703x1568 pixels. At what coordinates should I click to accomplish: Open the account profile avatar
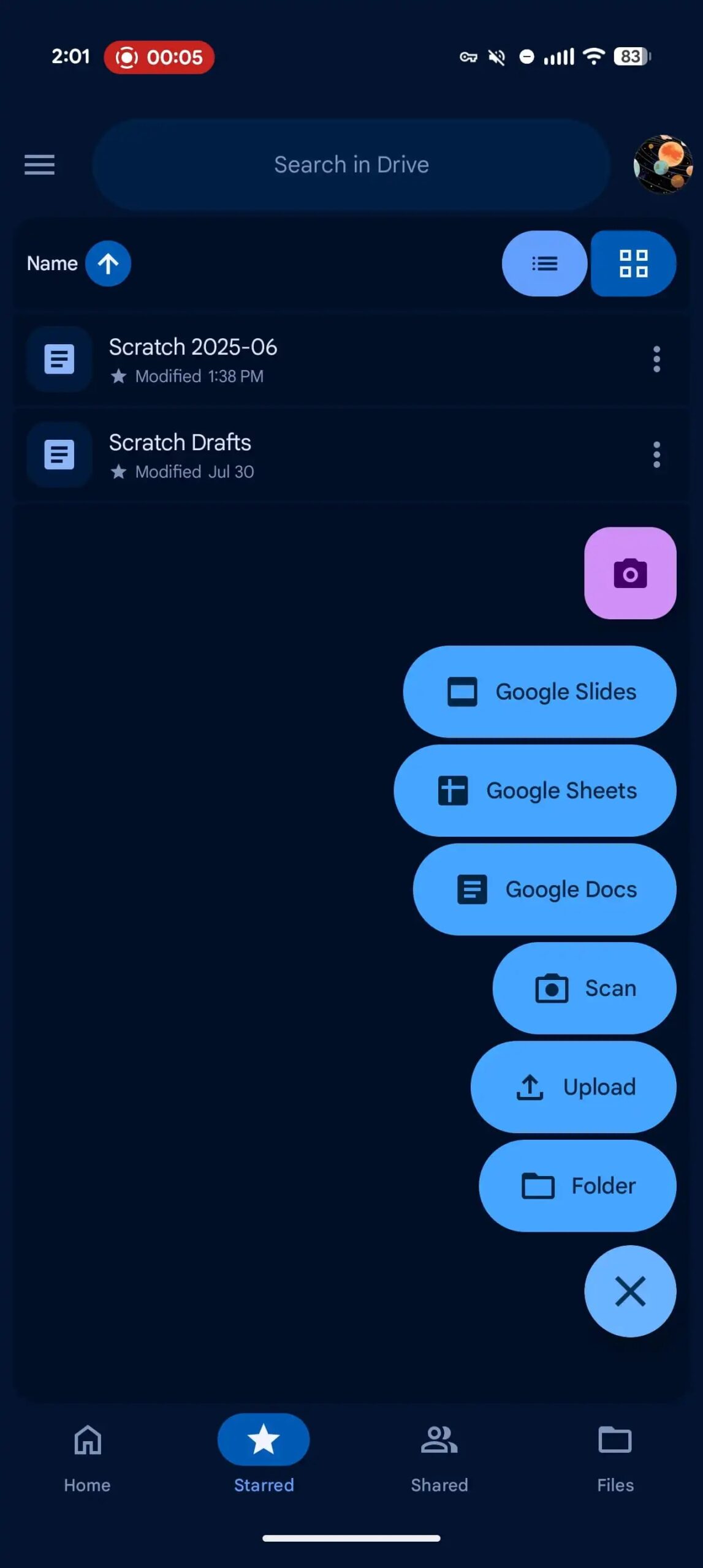pos(663,165)
